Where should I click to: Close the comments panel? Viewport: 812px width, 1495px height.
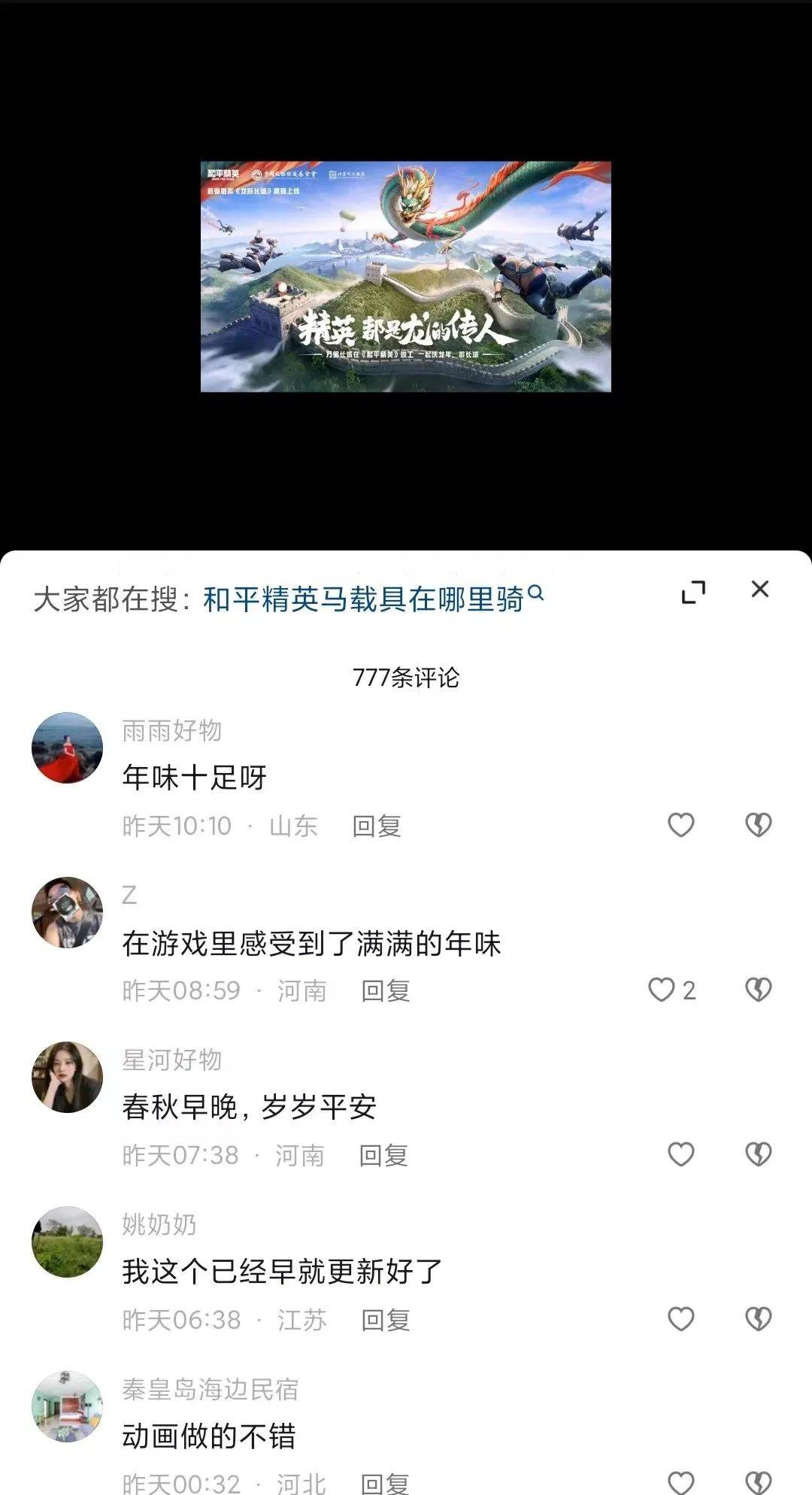[x=760, y=589]
